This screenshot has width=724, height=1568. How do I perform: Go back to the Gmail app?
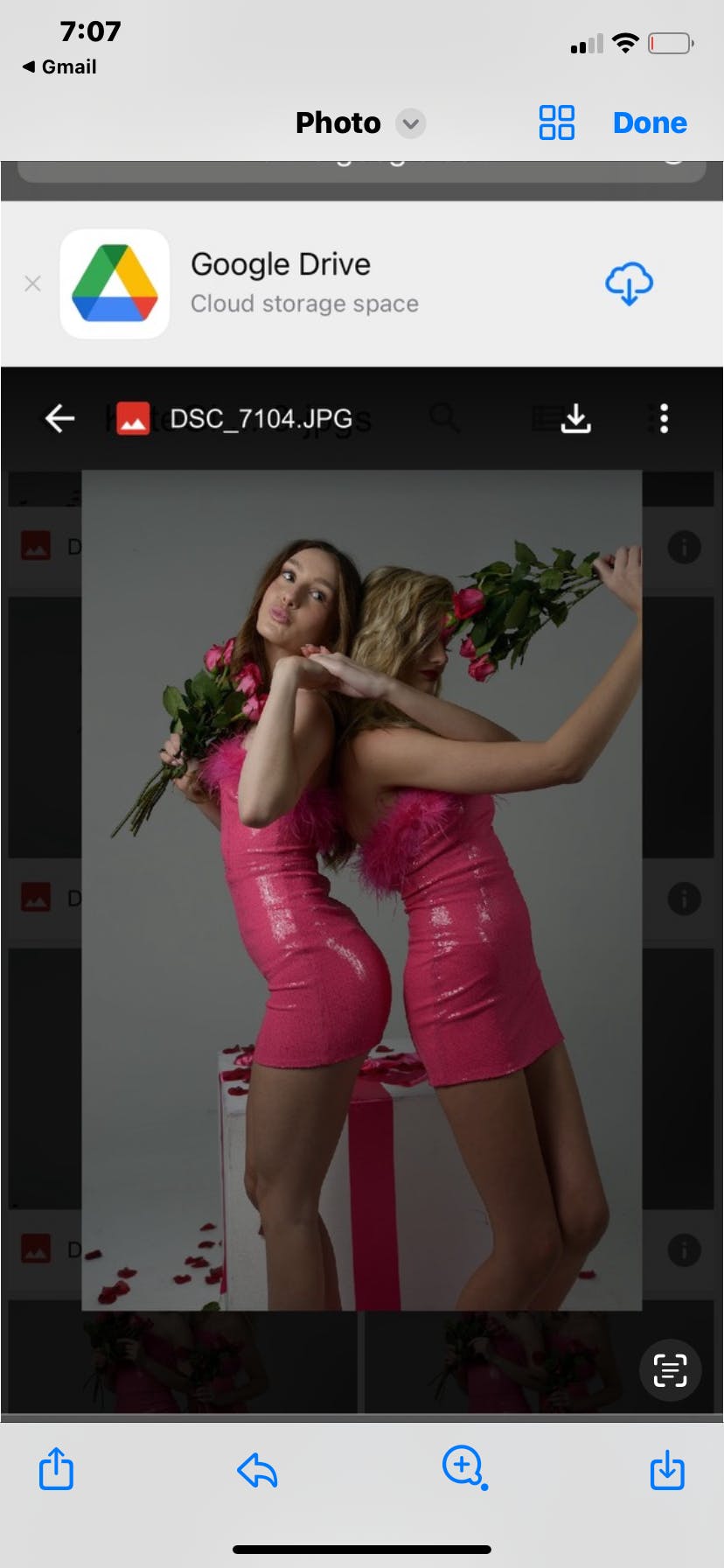[x=59, y=66]
